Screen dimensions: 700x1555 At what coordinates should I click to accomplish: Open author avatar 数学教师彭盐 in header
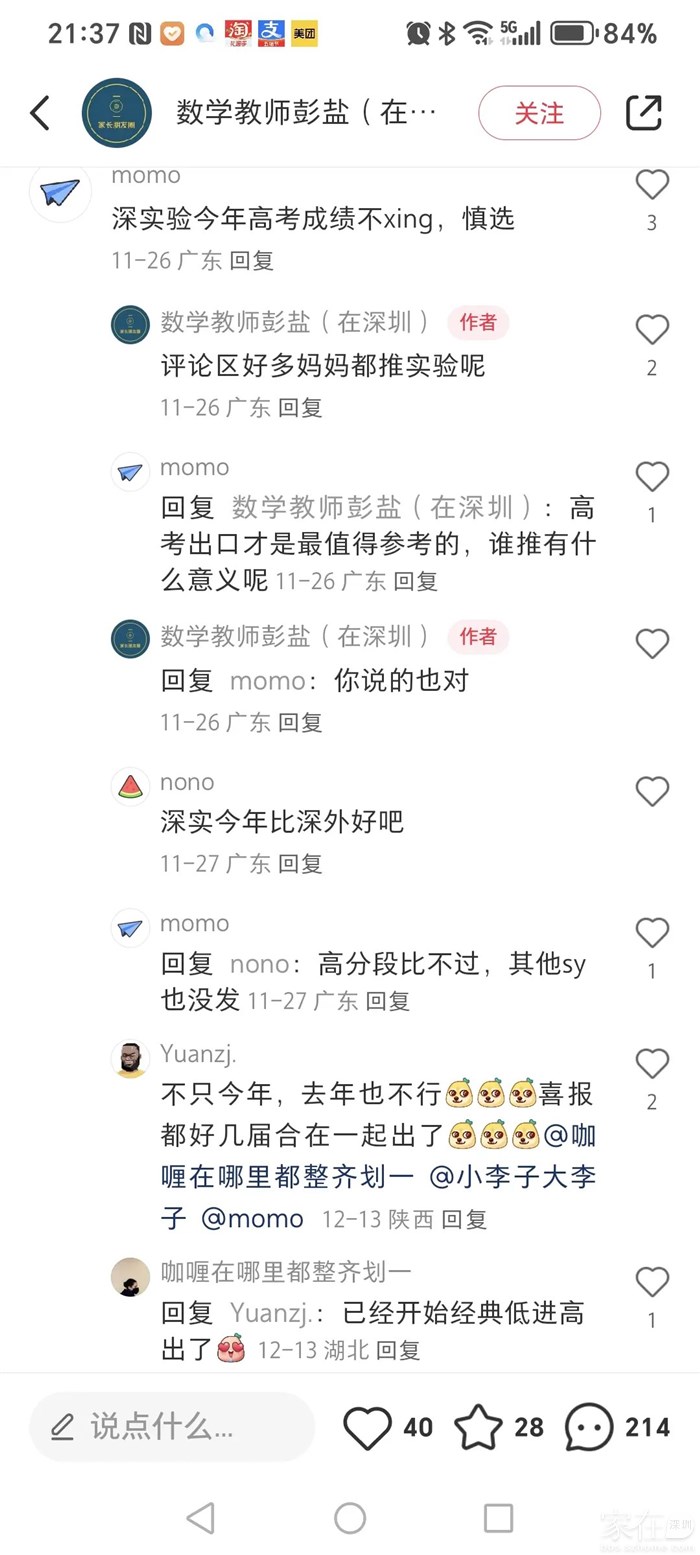(117, 113)
